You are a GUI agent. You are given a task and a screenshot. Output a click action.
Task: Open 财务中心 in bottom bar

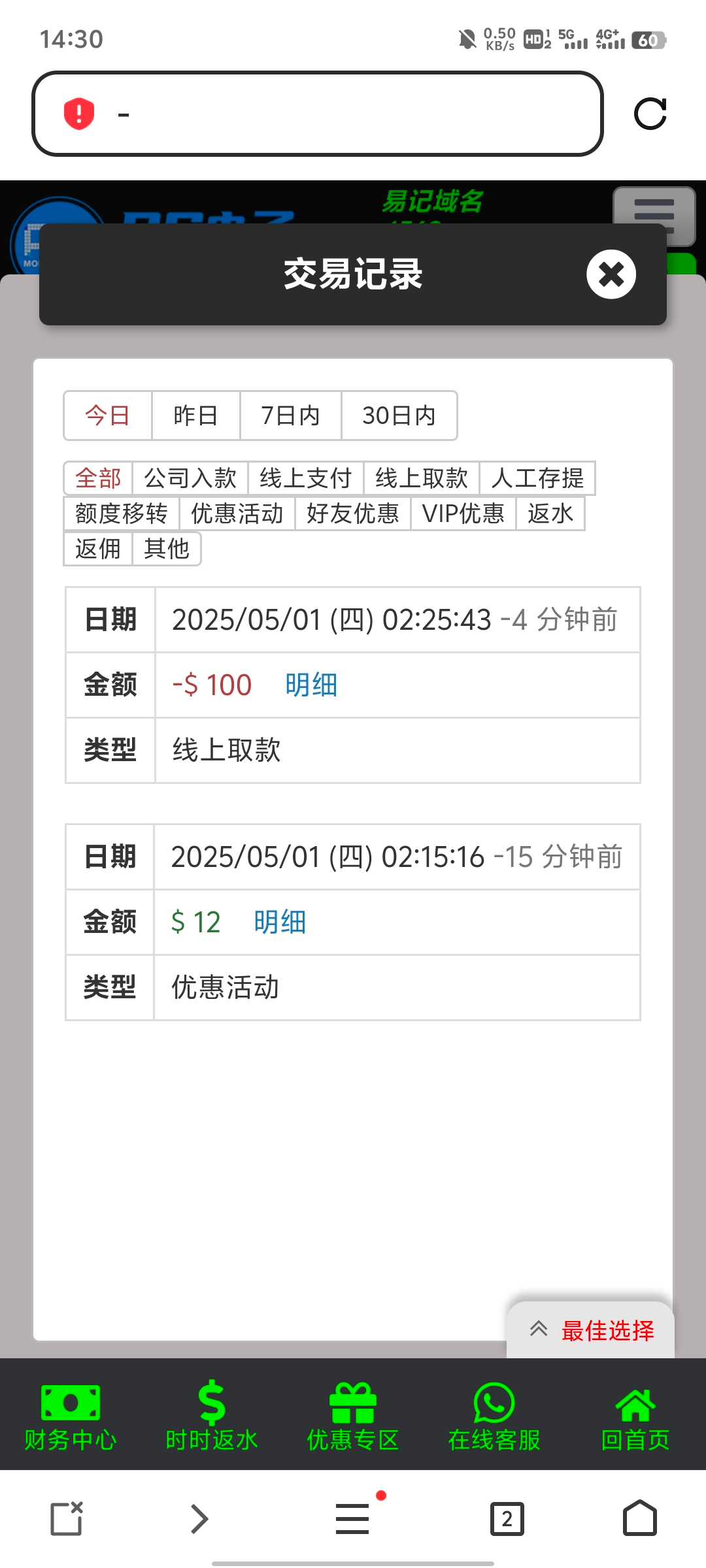[71, 1416]
